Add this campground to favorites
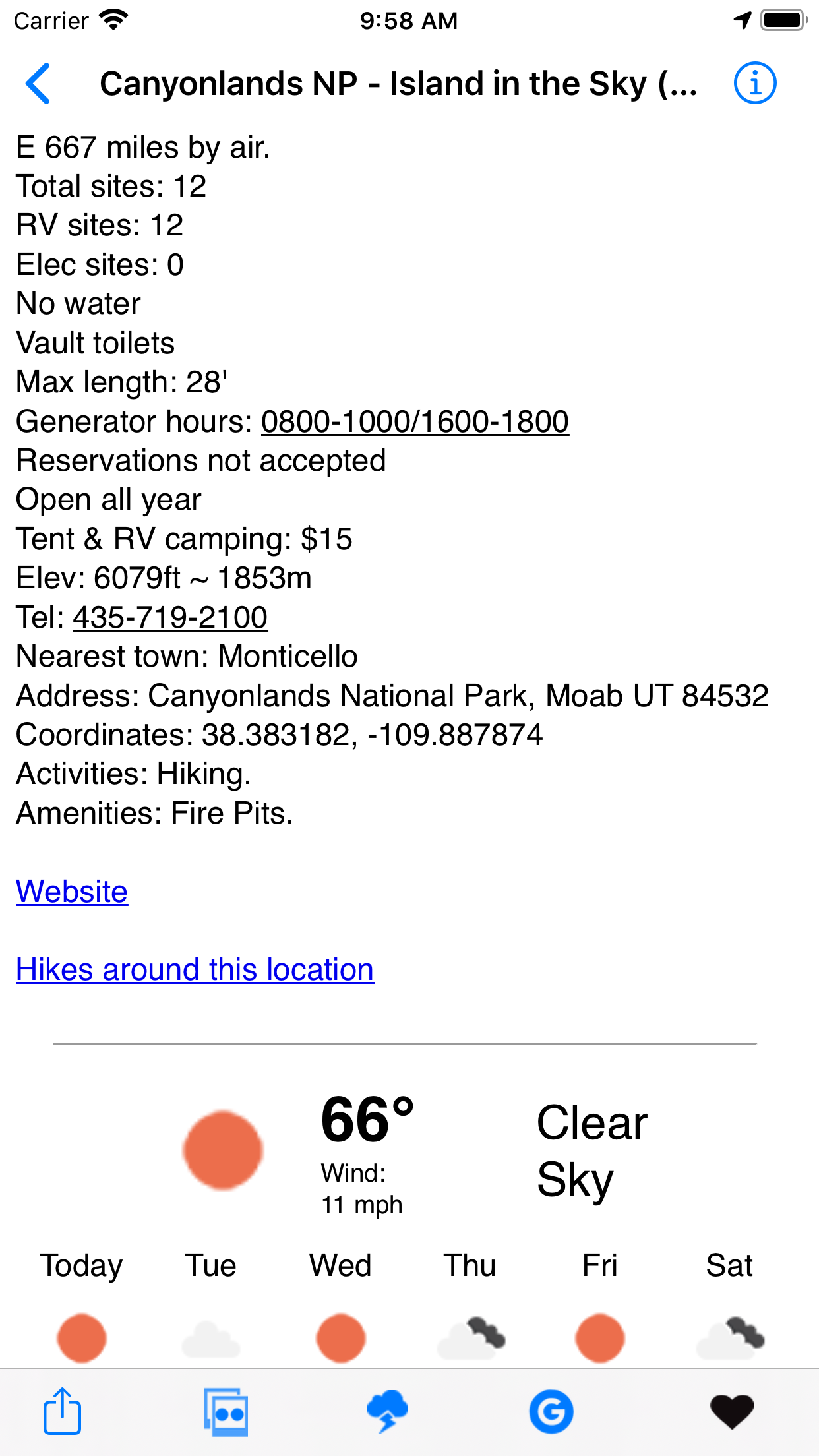 [x=731, y=1412]
